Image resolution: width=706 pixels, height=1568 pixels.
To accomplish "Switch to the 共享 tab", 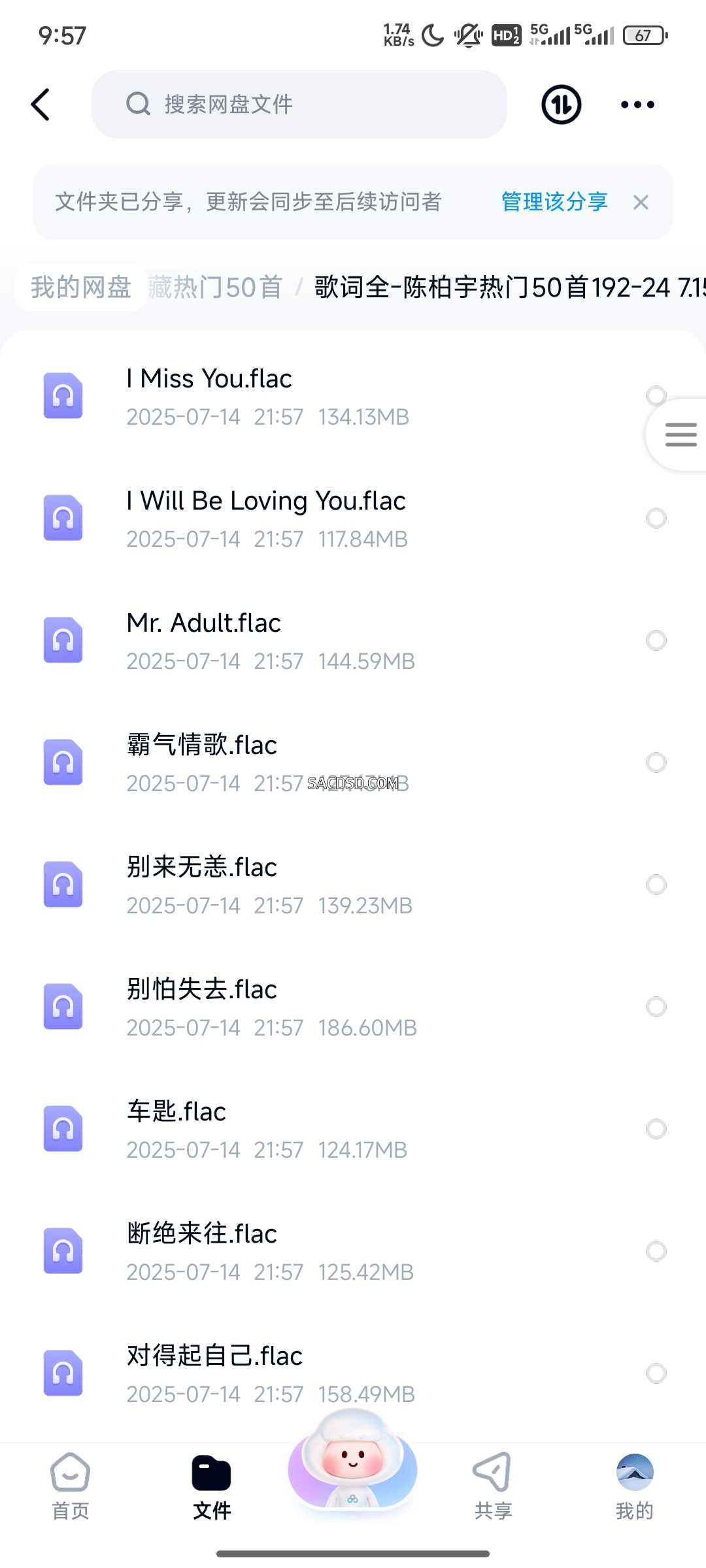I will pyautogui.click(x=493, y=1486).
